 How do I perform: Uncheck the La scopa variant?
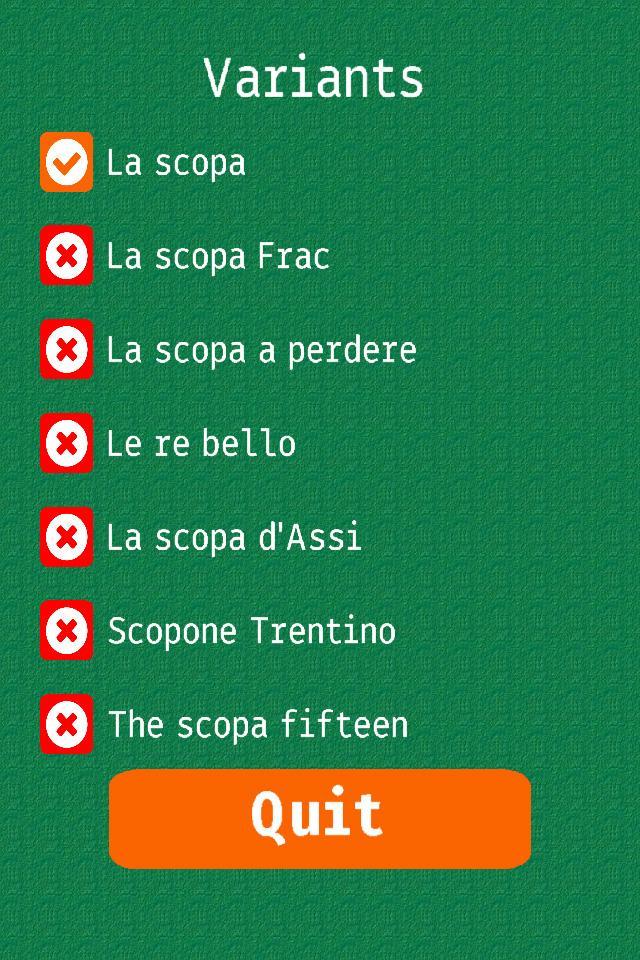66,162
